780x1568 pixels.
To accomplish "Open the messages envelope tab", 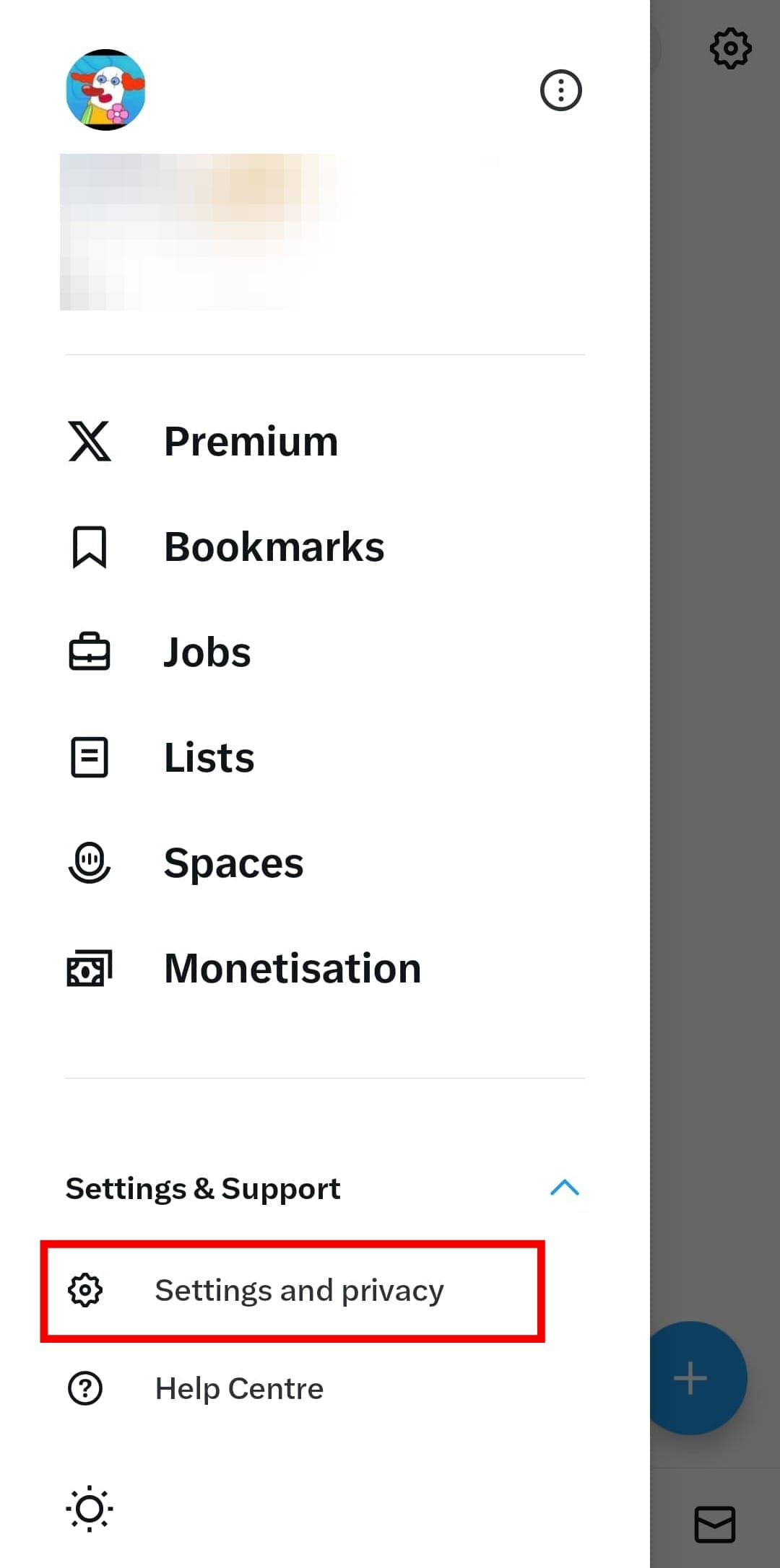I will click(714, 1523).
